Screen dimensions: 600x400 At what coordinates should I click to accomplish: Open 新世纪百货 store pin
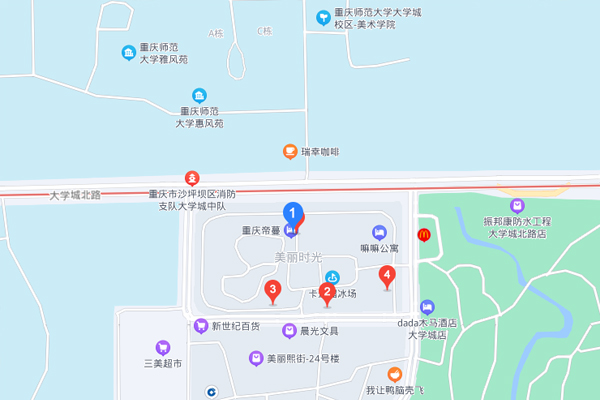pyautogui.click(x=201, y=326)
